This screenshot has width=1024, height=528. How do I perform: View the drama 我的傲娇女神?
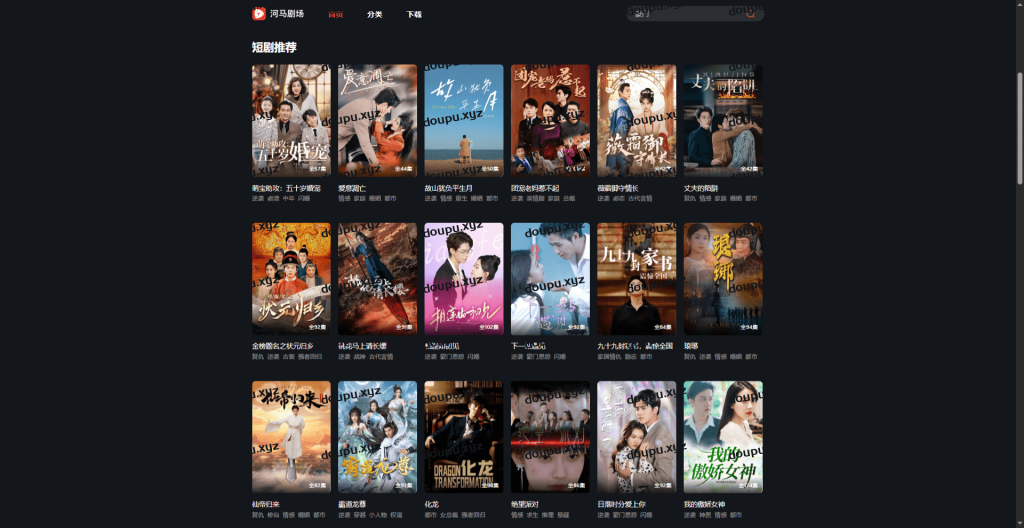click(723, 437)
